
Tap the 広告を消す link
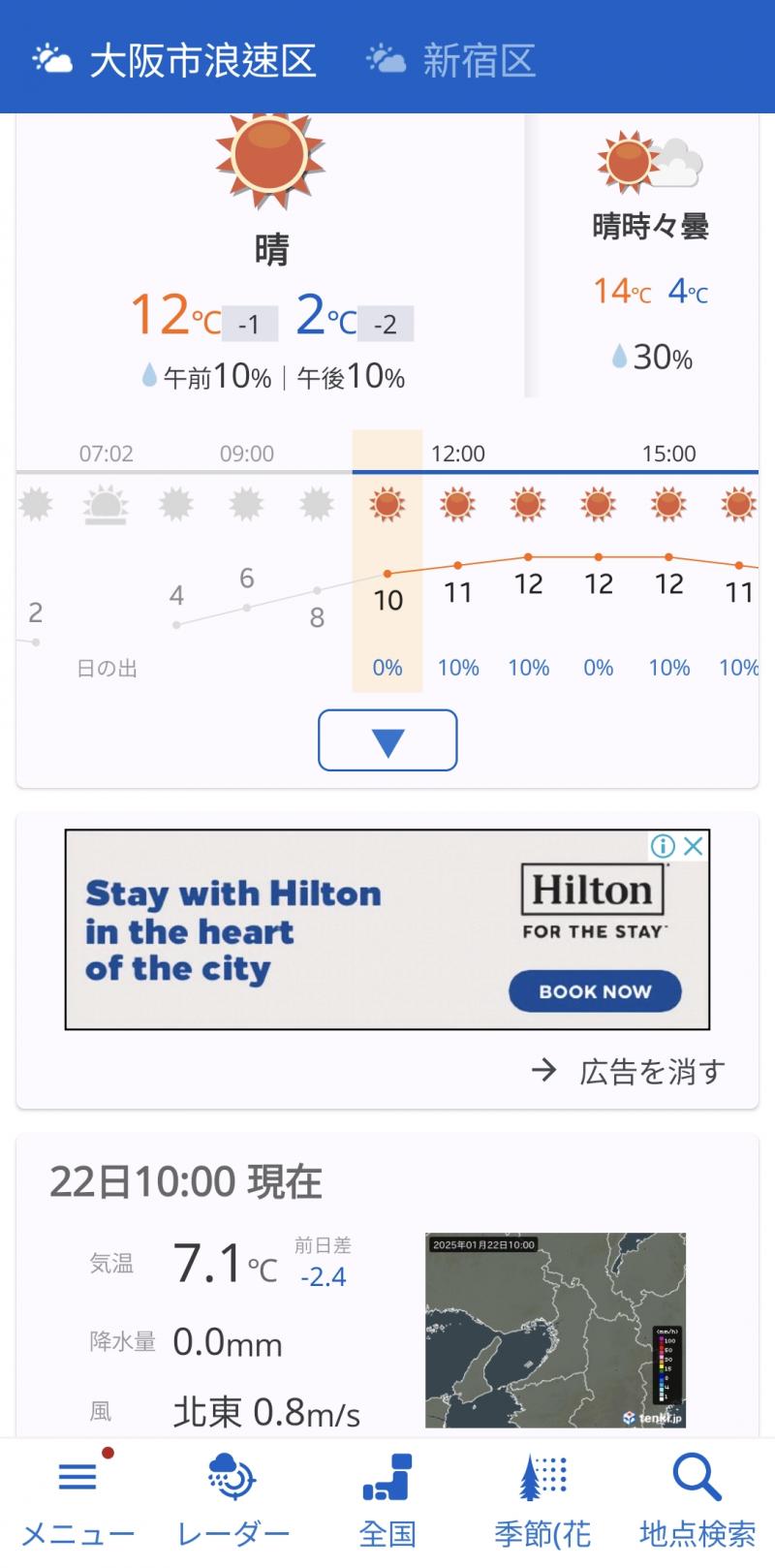coord(630,1071)
